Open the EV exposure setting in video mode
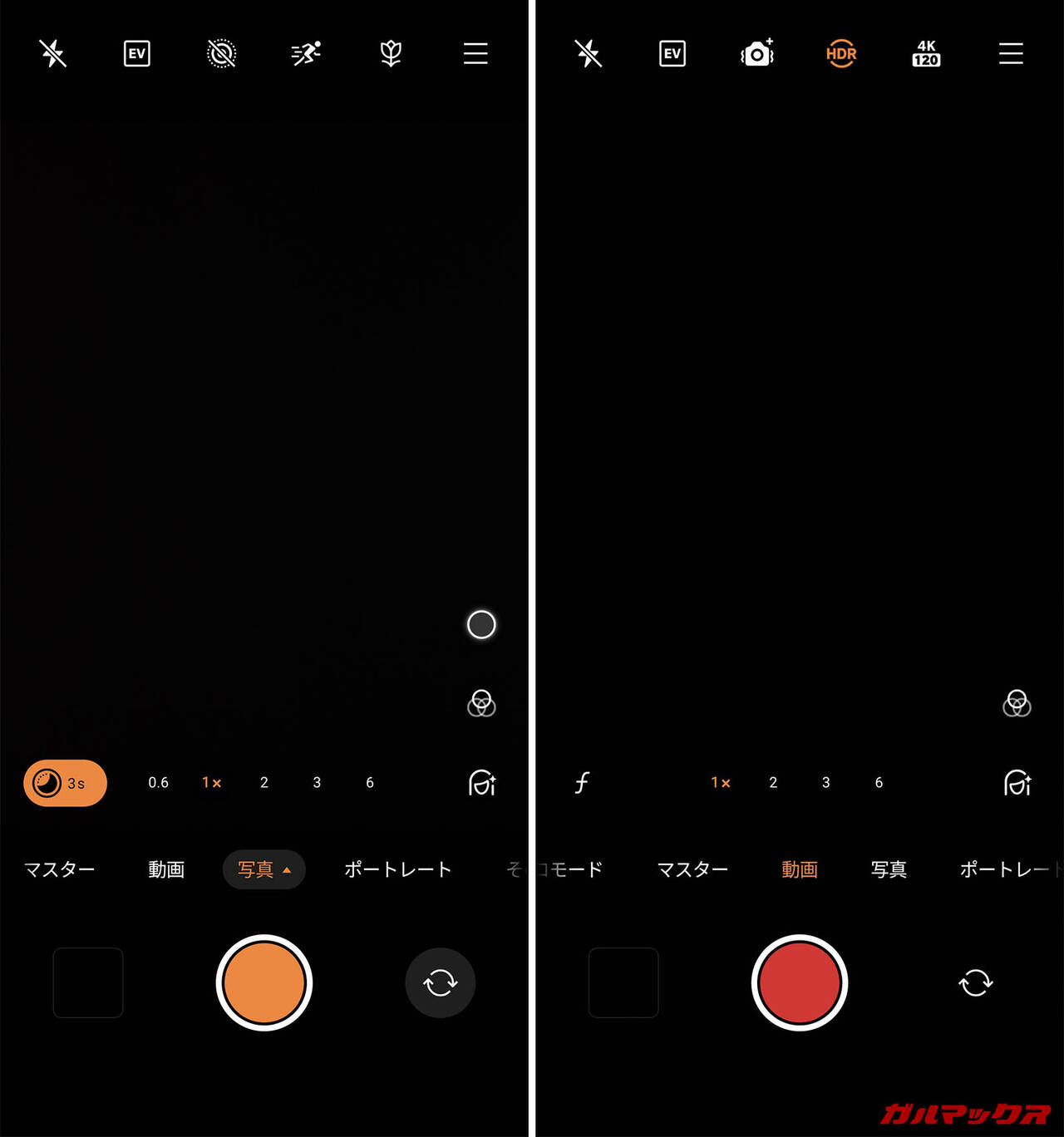This screenshot has width=1064, height=1137. point(672,54)
